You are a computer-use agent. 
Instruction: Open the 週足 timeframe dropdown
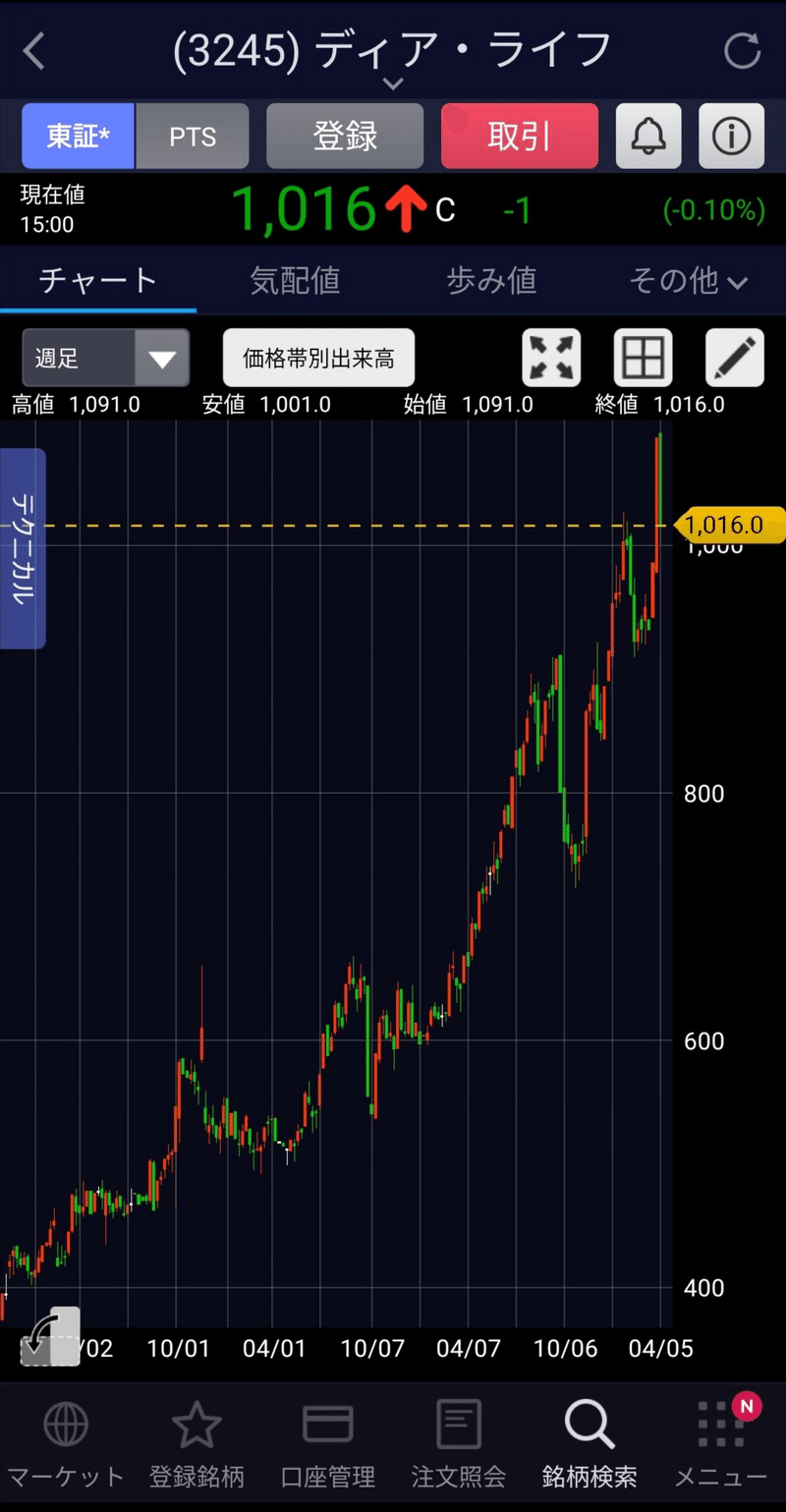pos(106,358)
